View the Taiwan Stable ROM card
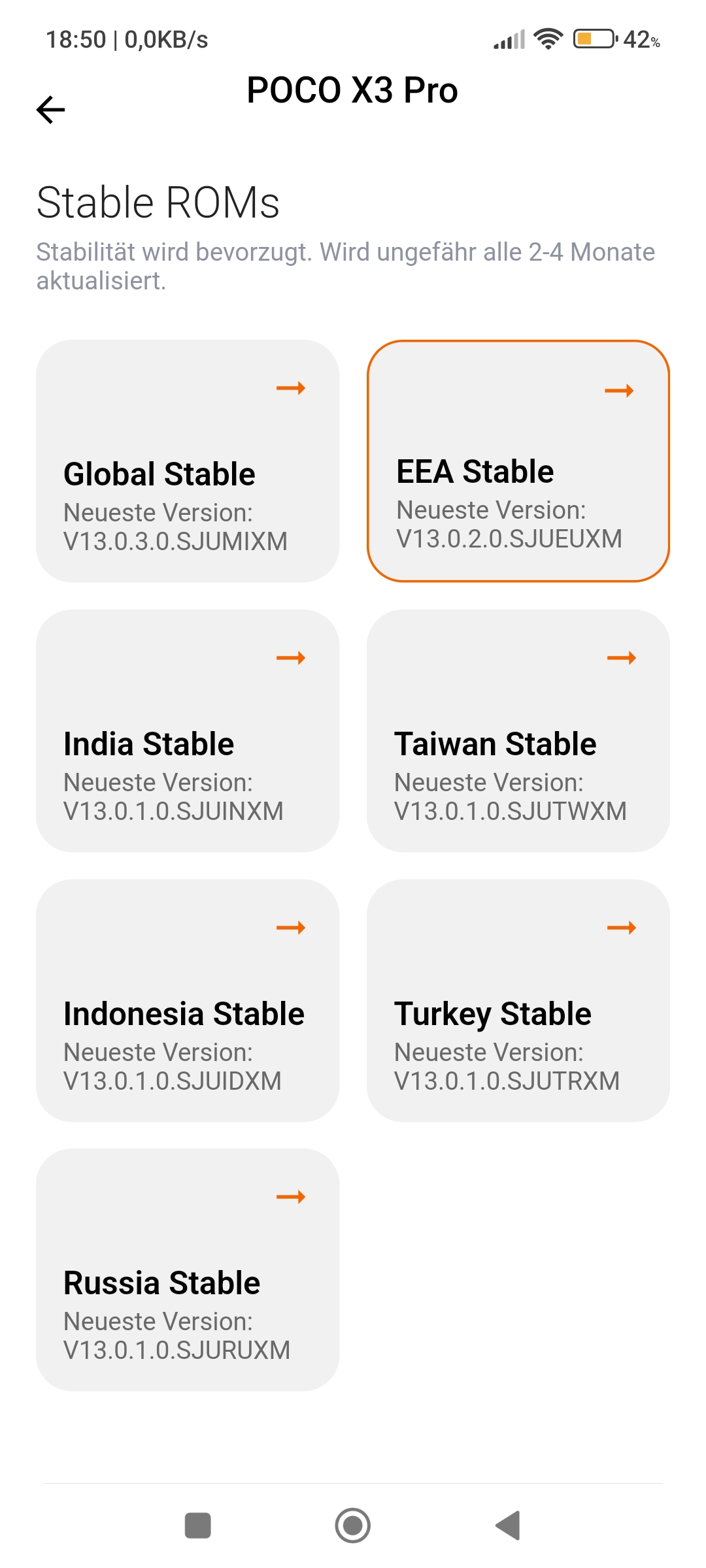Image resolution: width=706 pixels, height=1568 pixels. [x=518, y=730]
